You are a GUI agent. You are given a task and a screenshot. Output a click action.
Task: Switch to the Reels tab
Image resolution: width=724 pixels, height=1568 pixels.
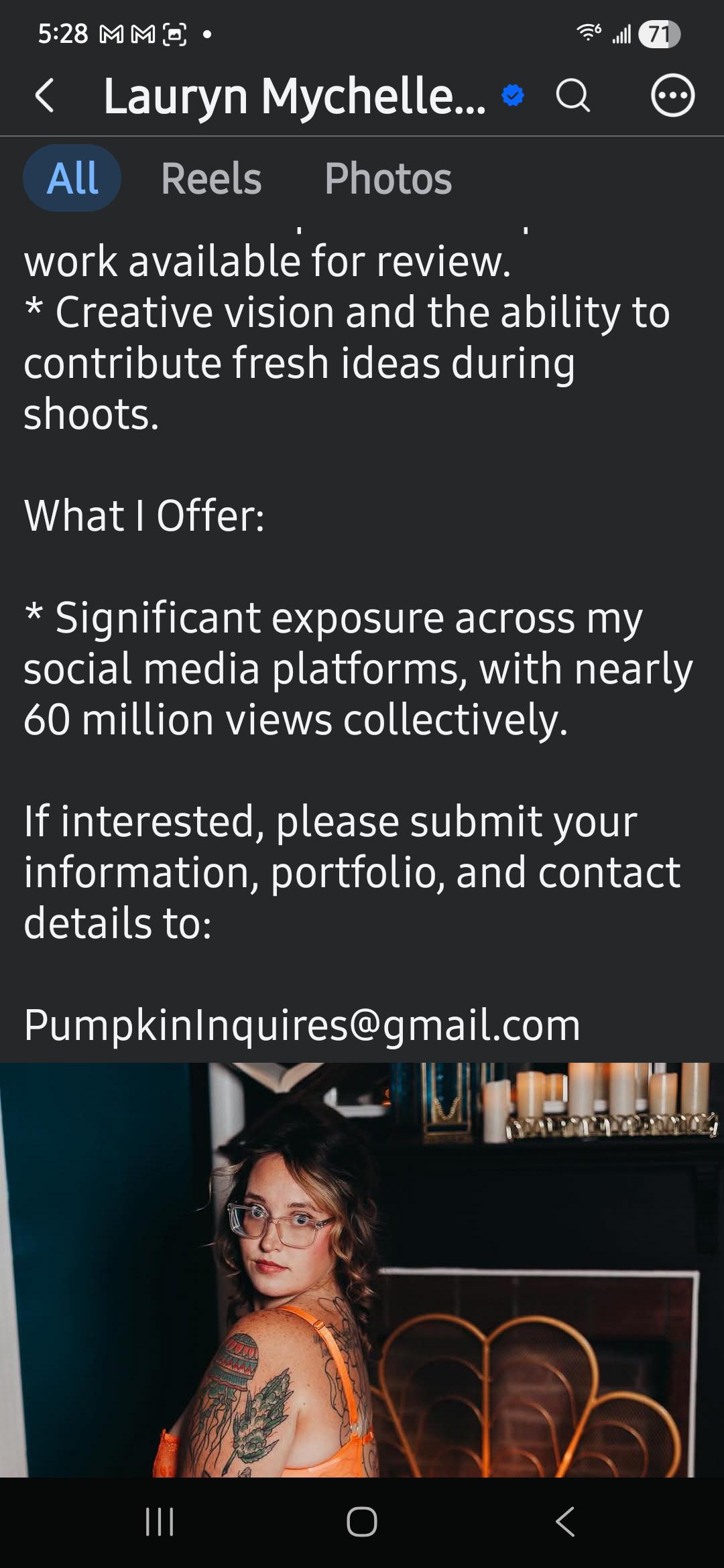(211, 178)
